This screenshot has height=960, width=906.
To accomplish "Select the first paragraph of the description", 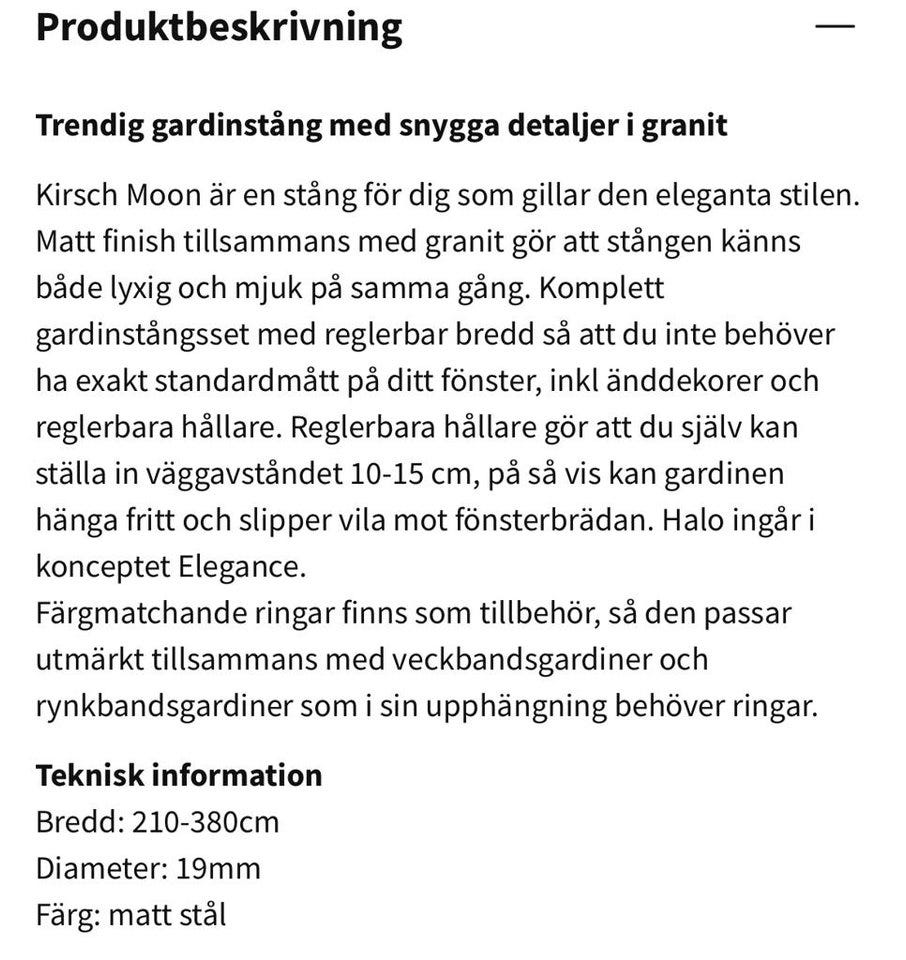I will click(x=430, y=380).
